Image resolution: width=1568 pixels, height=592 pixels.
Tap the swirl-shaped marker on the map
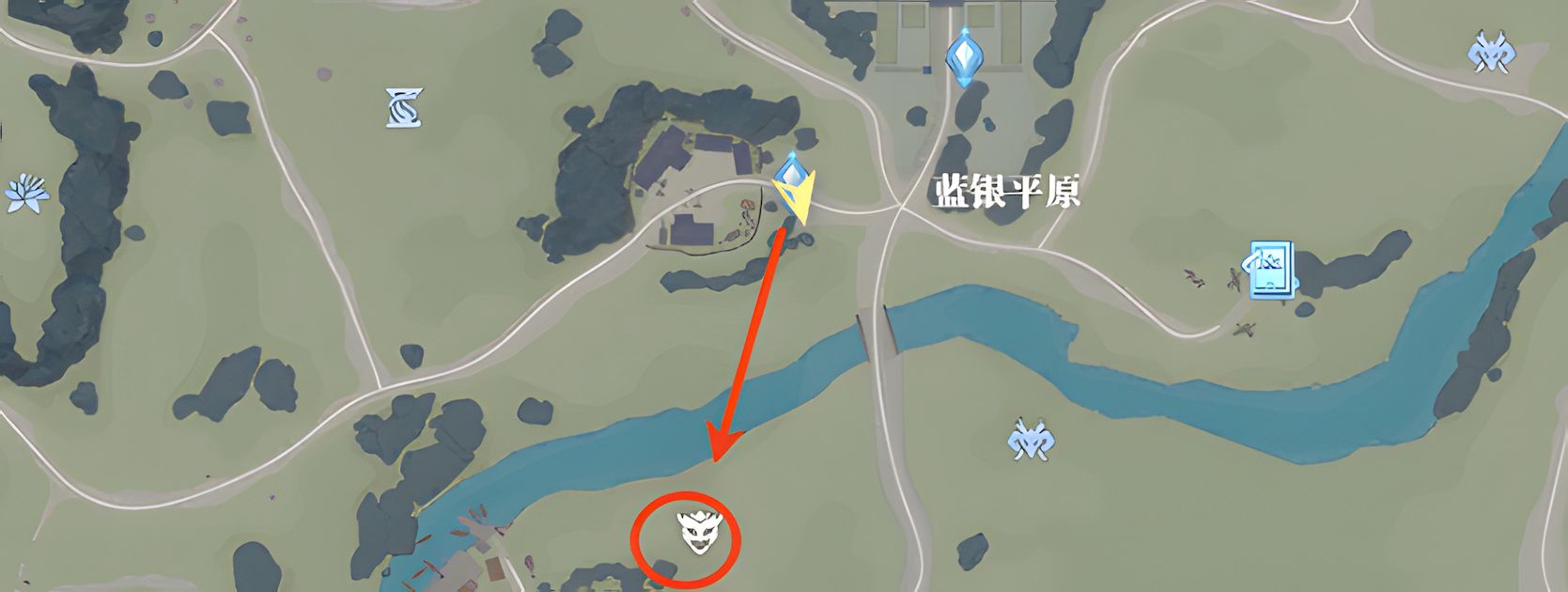pos(405,108)
